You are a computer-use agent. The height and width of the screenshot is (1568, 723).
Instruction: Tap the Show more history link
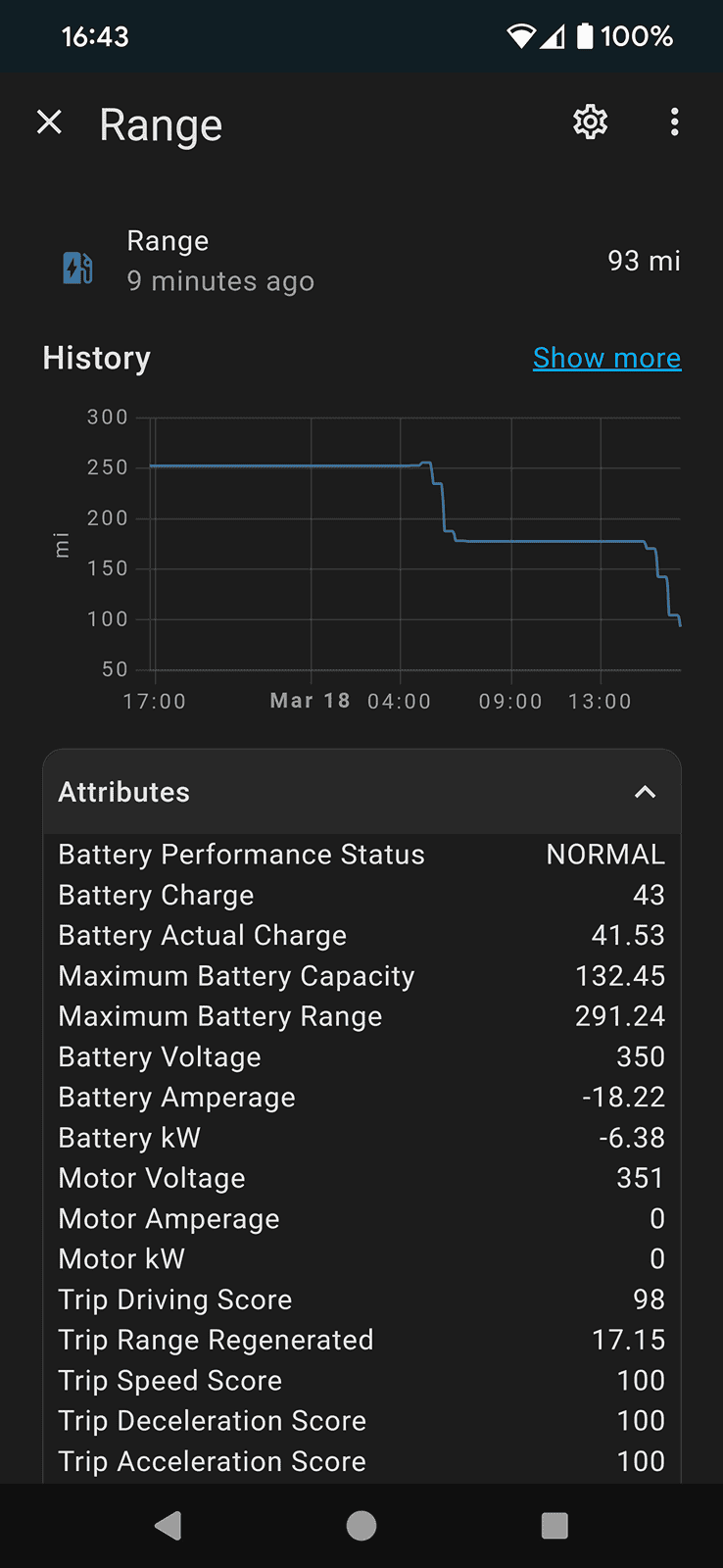pos(606,359)
